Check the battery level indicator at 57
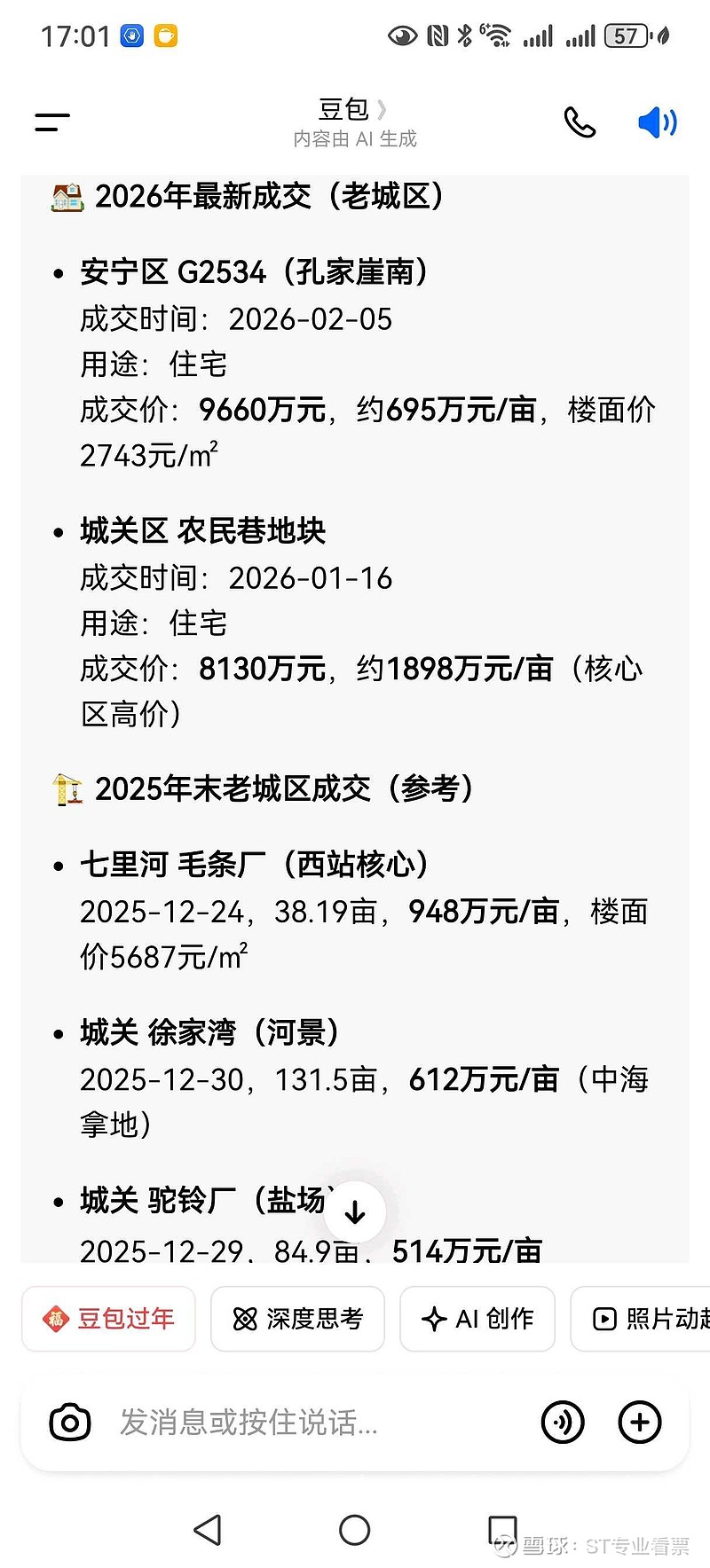The height and width of the screenshot is (1568, 710). tap(627, 35)
